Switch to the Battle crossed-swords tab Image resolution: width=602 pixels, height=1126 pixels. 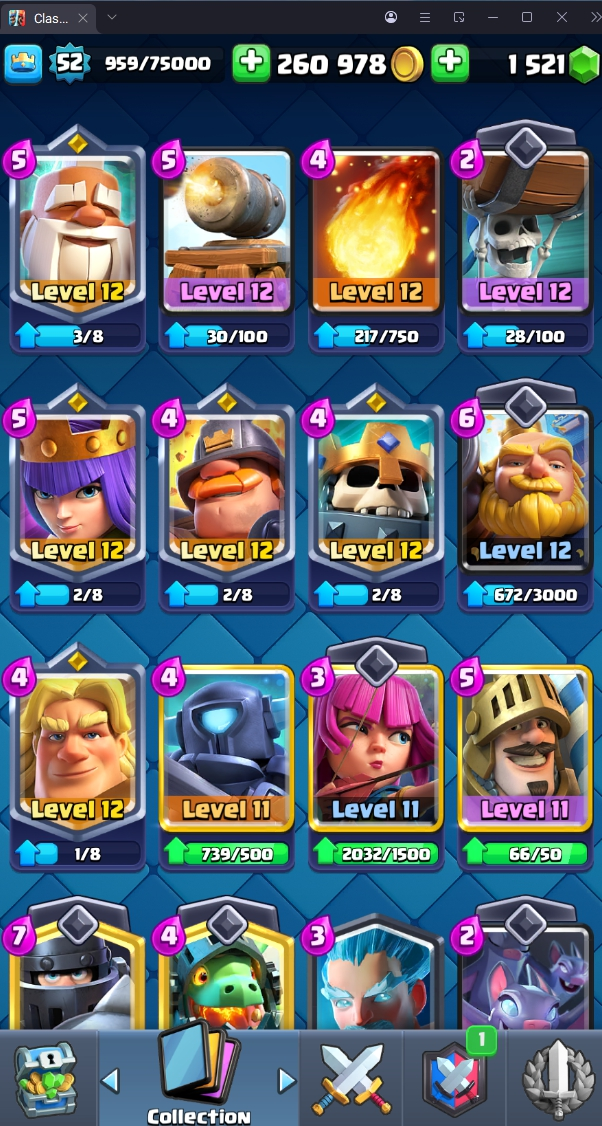pos(350,1078)
